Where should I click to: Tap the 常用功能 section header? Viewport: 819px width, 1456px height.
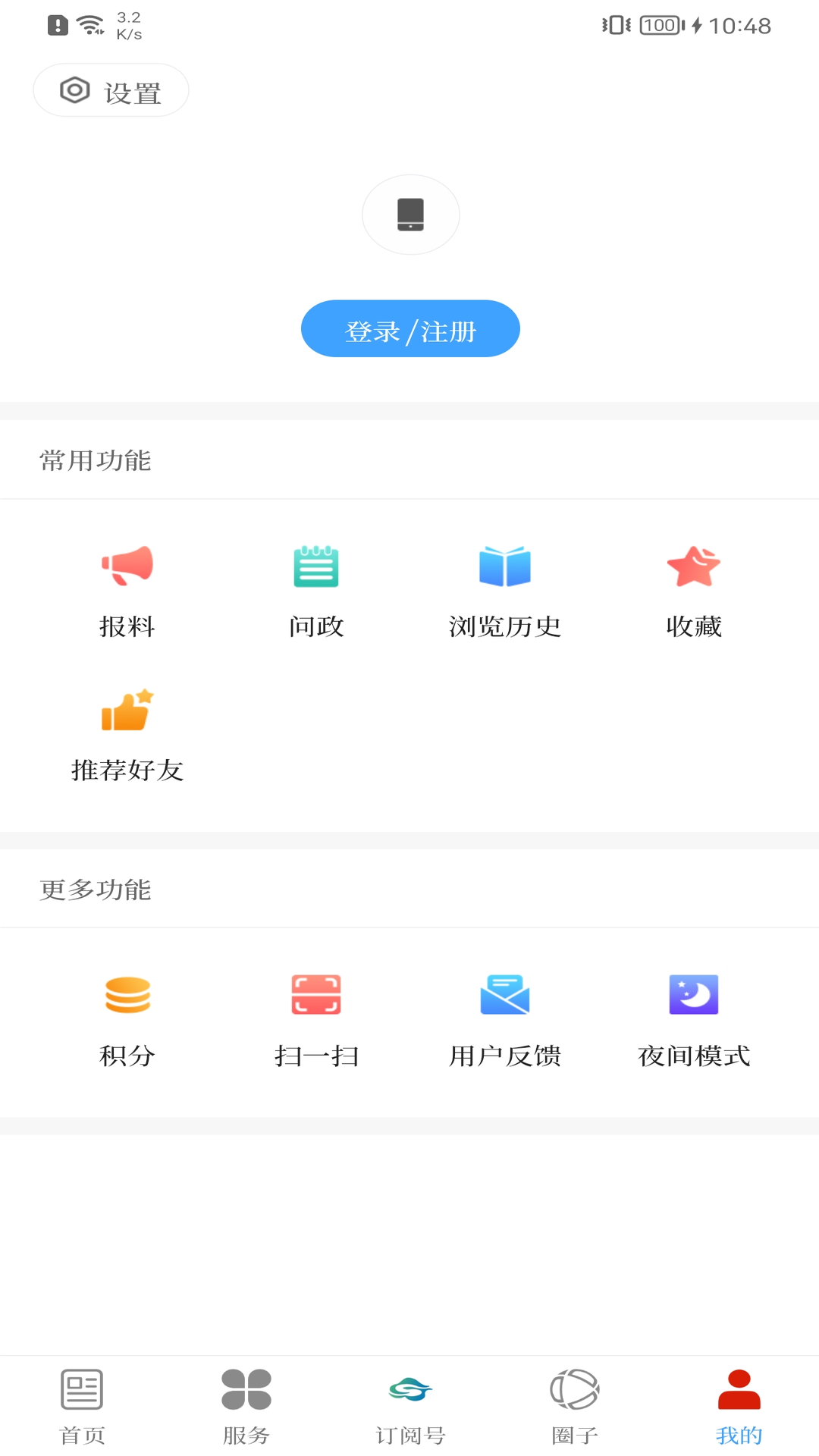click(96, 460)
